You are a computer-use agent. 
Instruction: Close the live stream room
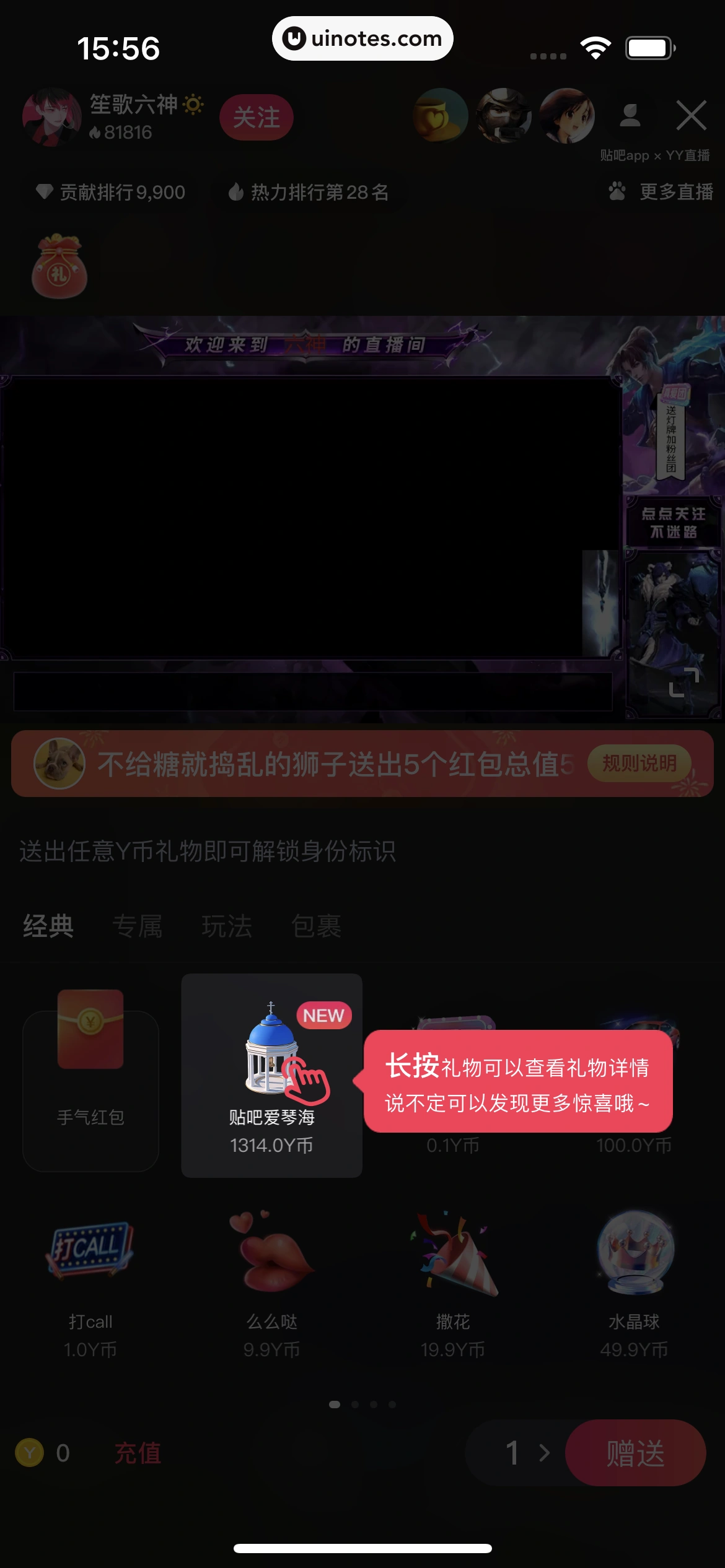click(691, 116)
